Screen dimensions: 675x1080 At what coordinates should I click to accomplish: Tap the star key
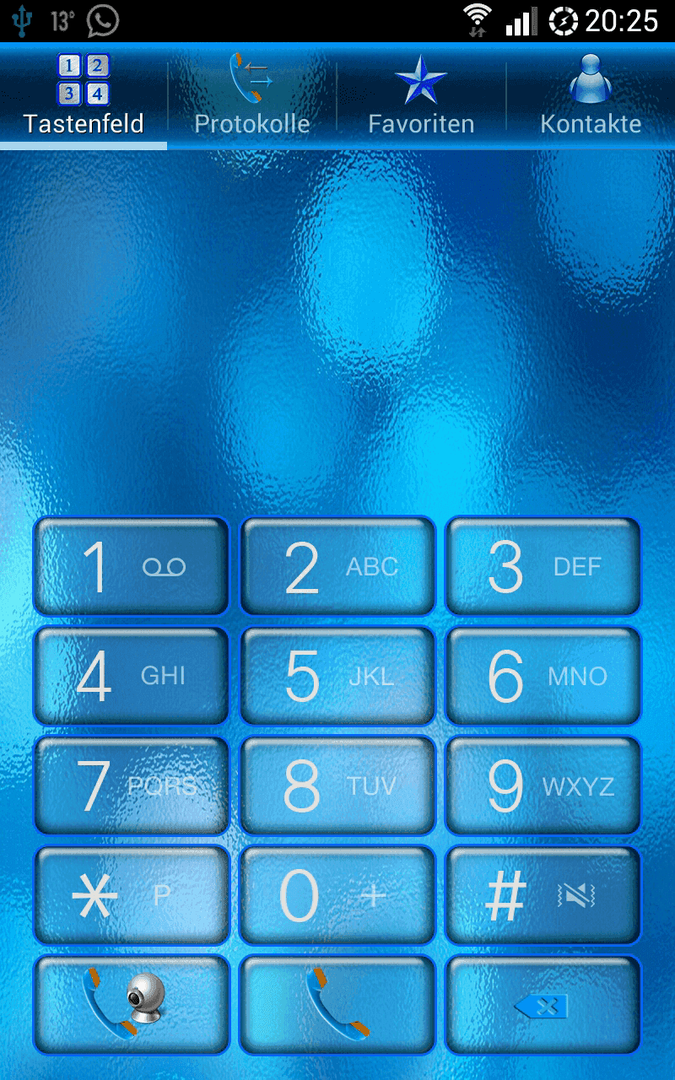point(132,895)
